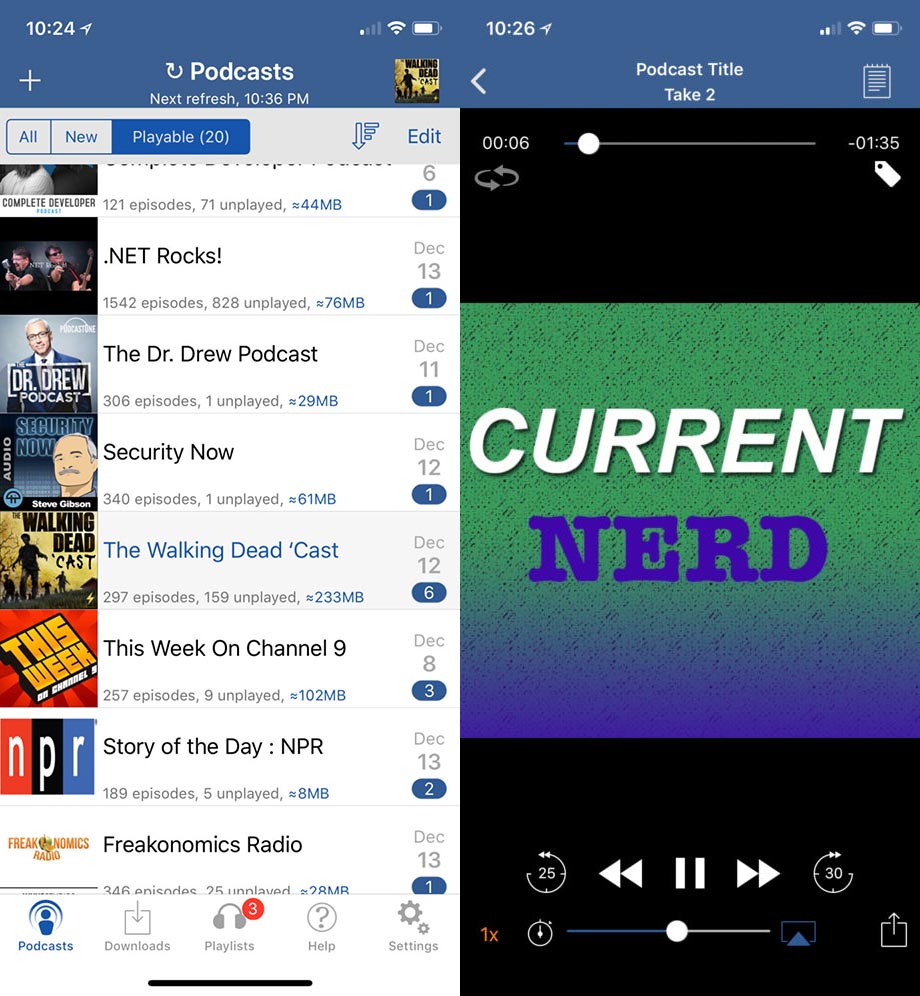Add a new podcast with plus icon
The height and width of the screenshot is (996, 920).
[x=30, y=81]
